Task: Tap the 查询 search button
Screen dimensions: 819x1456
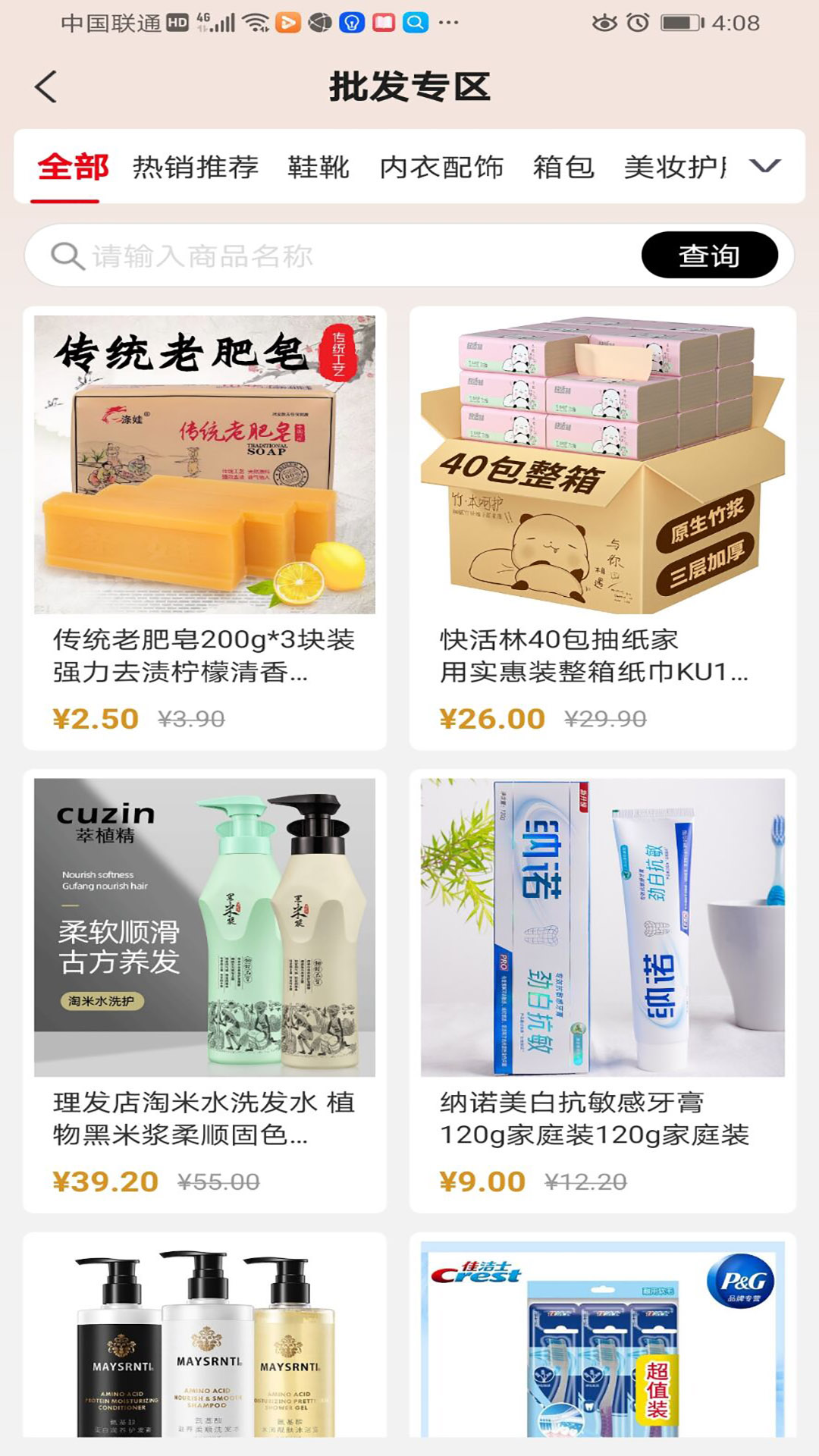Action: click(x=709, y=256)
